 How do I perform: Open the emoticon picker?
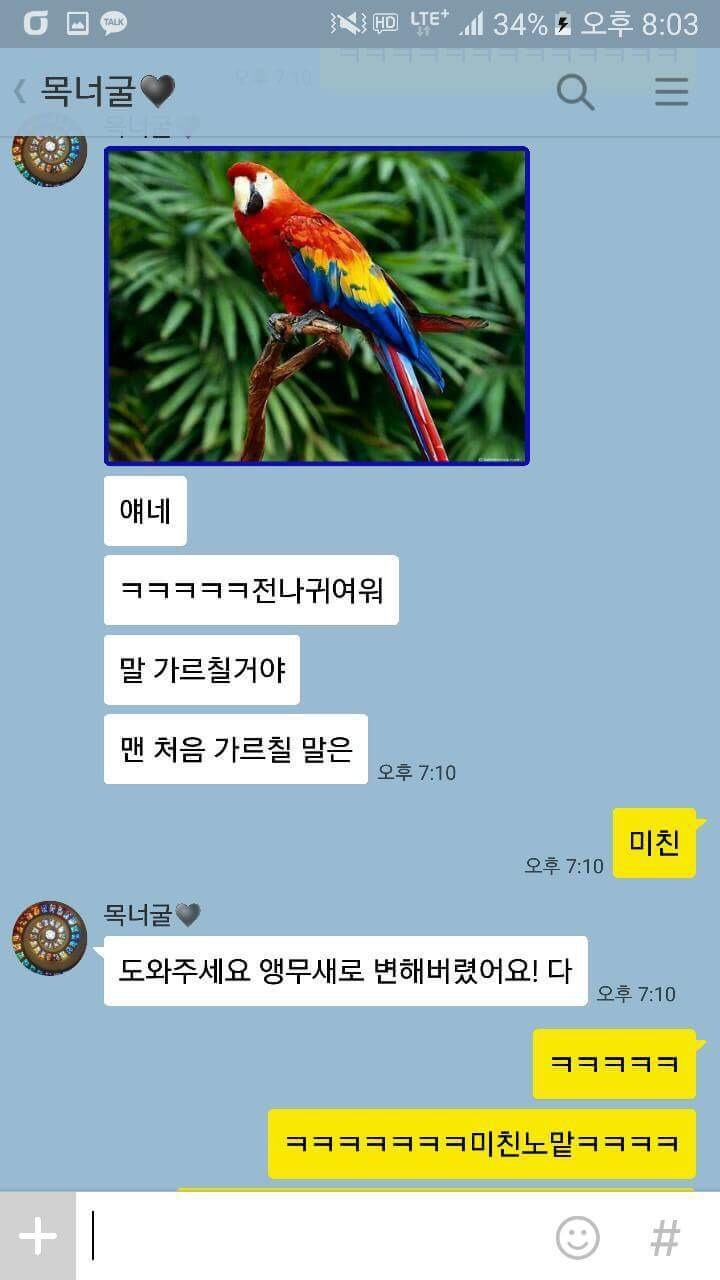coord(577,1237)
